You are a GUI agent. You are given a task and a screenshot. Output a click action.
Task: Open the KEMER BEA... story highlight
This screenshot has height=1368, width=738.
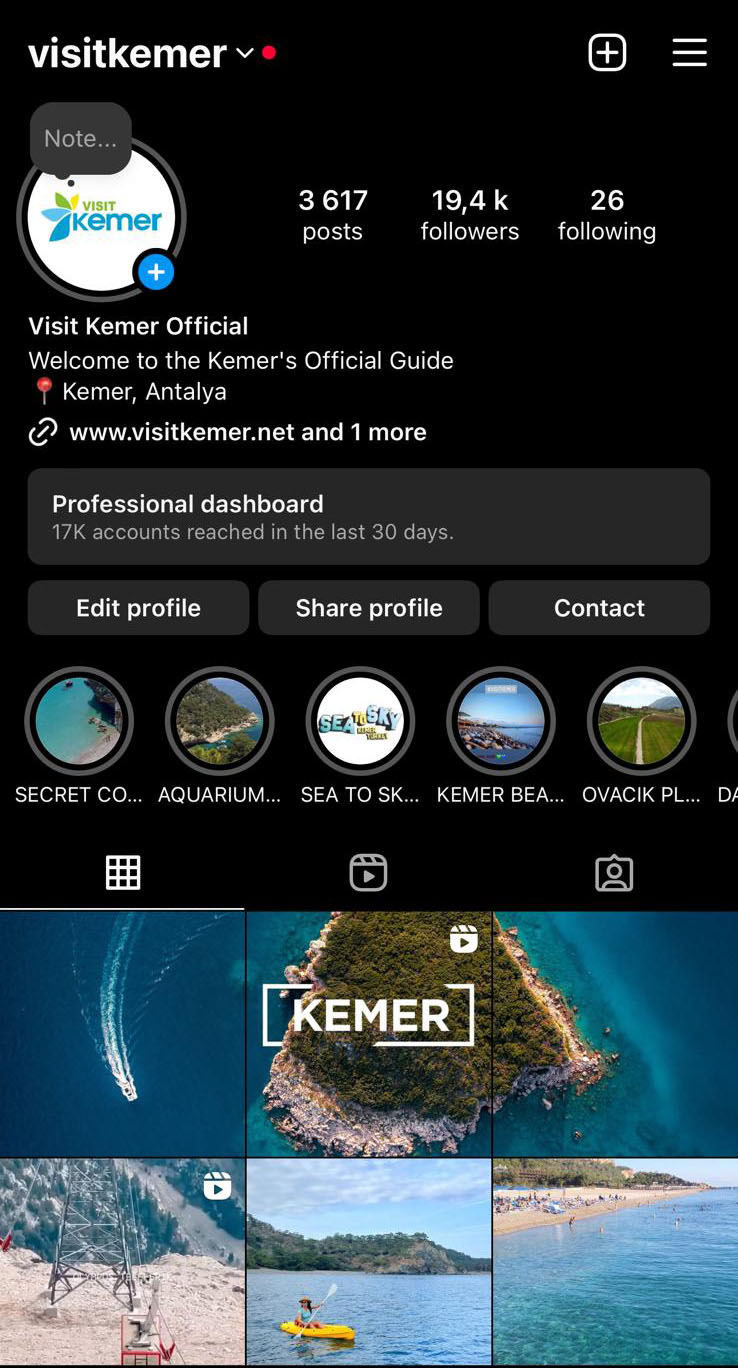click(x=501, y=721)
